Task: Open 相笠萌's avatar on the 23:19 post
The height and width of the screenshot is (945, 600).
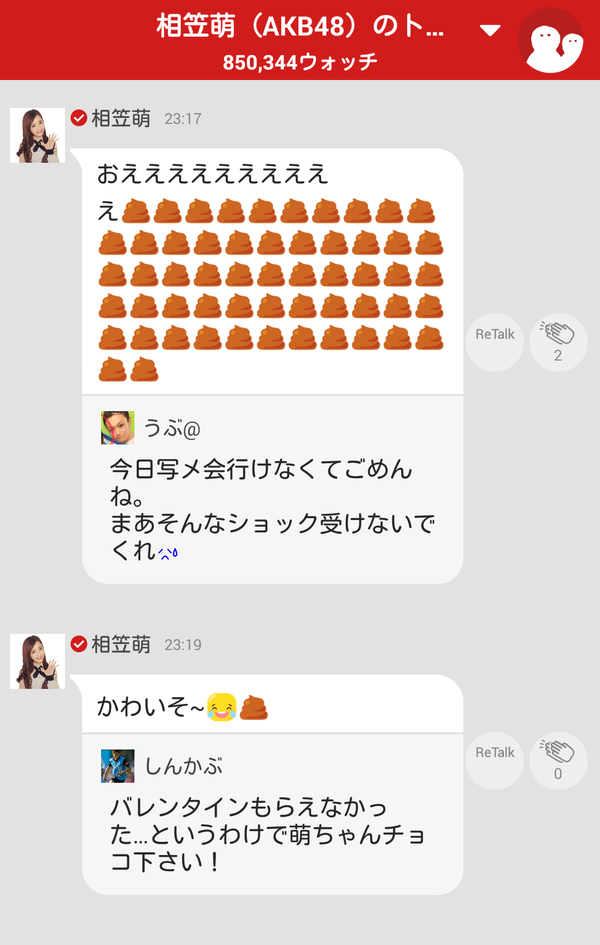Action: tap(37, 661)
